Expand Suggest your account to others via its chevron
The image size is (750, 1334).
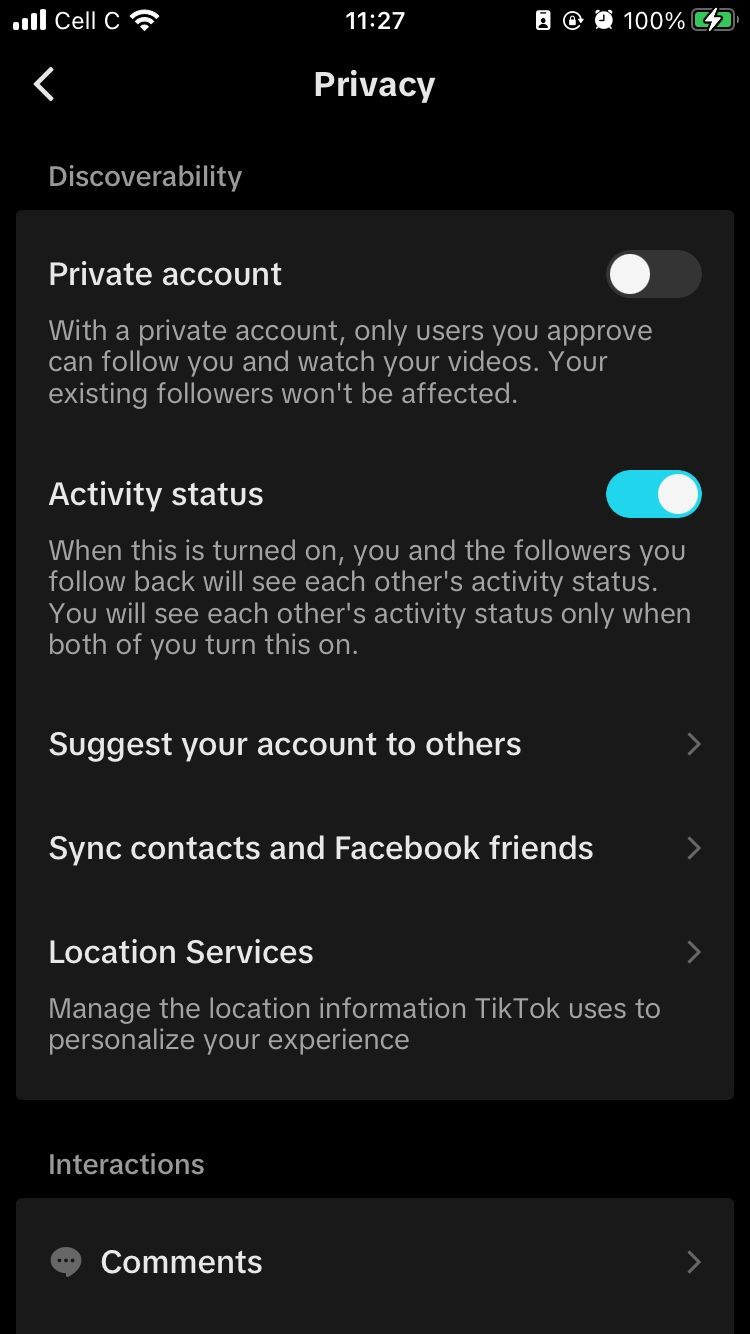693,744
